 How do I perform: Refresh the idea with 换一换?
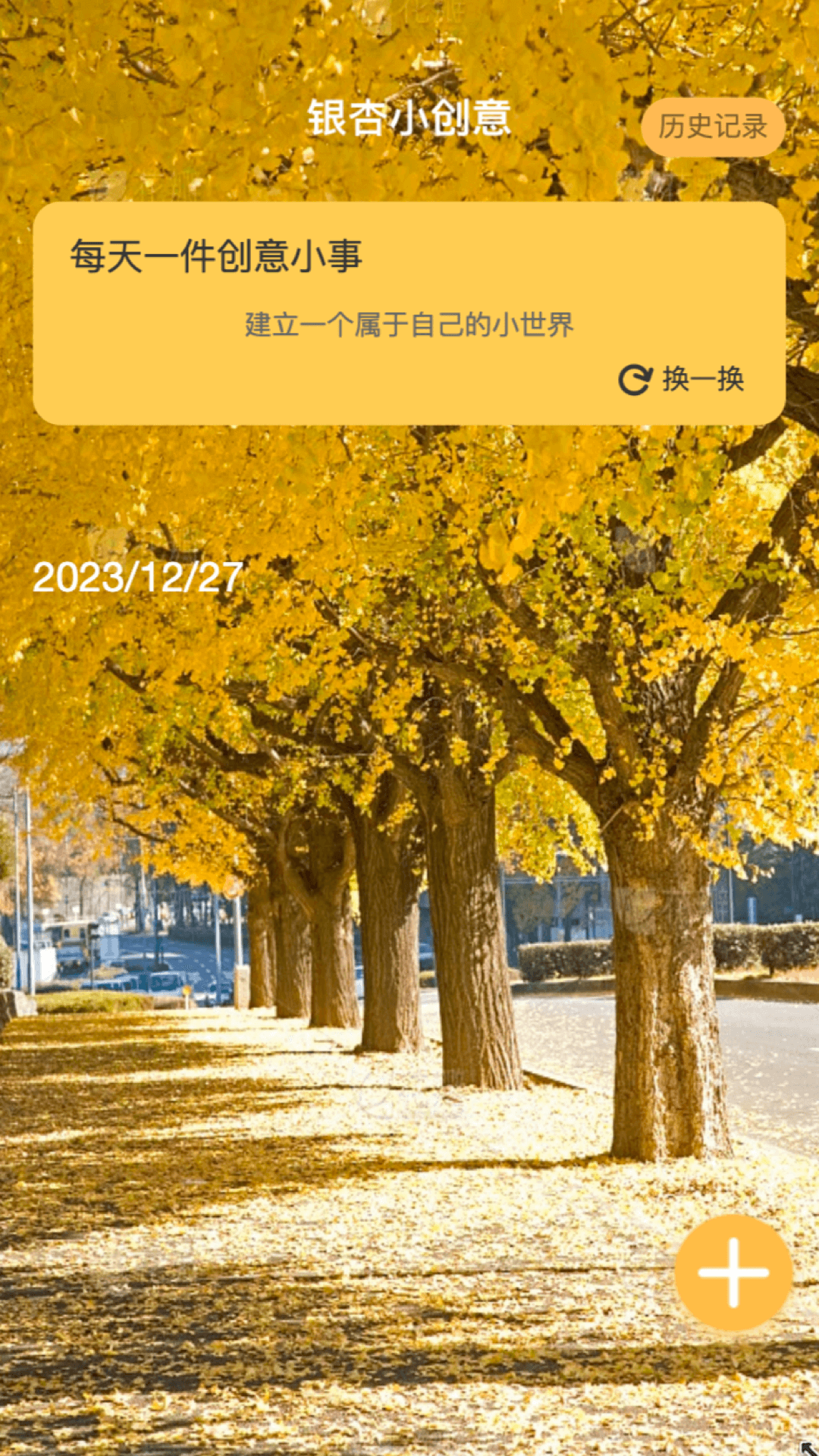click(682, 379)
